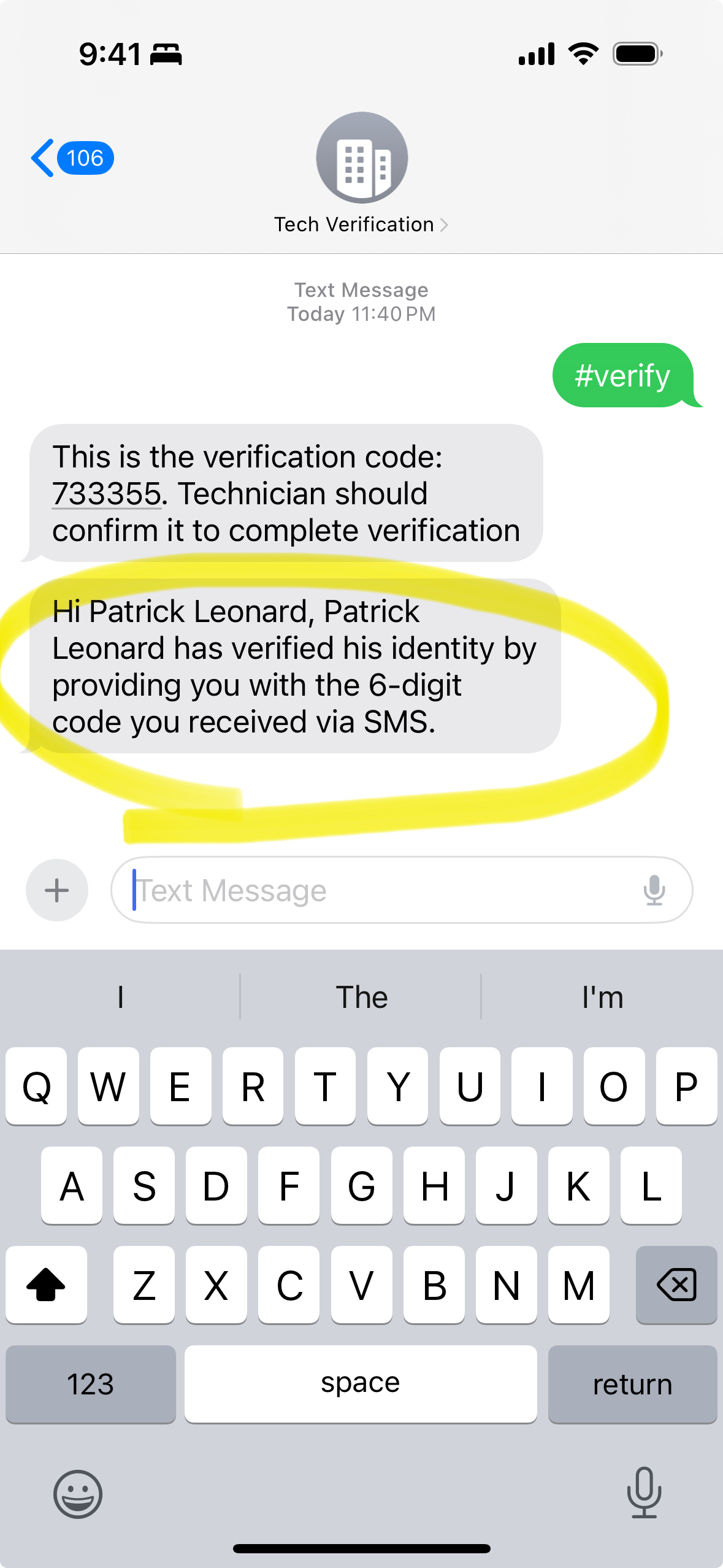Open the plus attachments menu
Image resolution: width=723 pixels, height=1568 pixels.
[57, 890]
